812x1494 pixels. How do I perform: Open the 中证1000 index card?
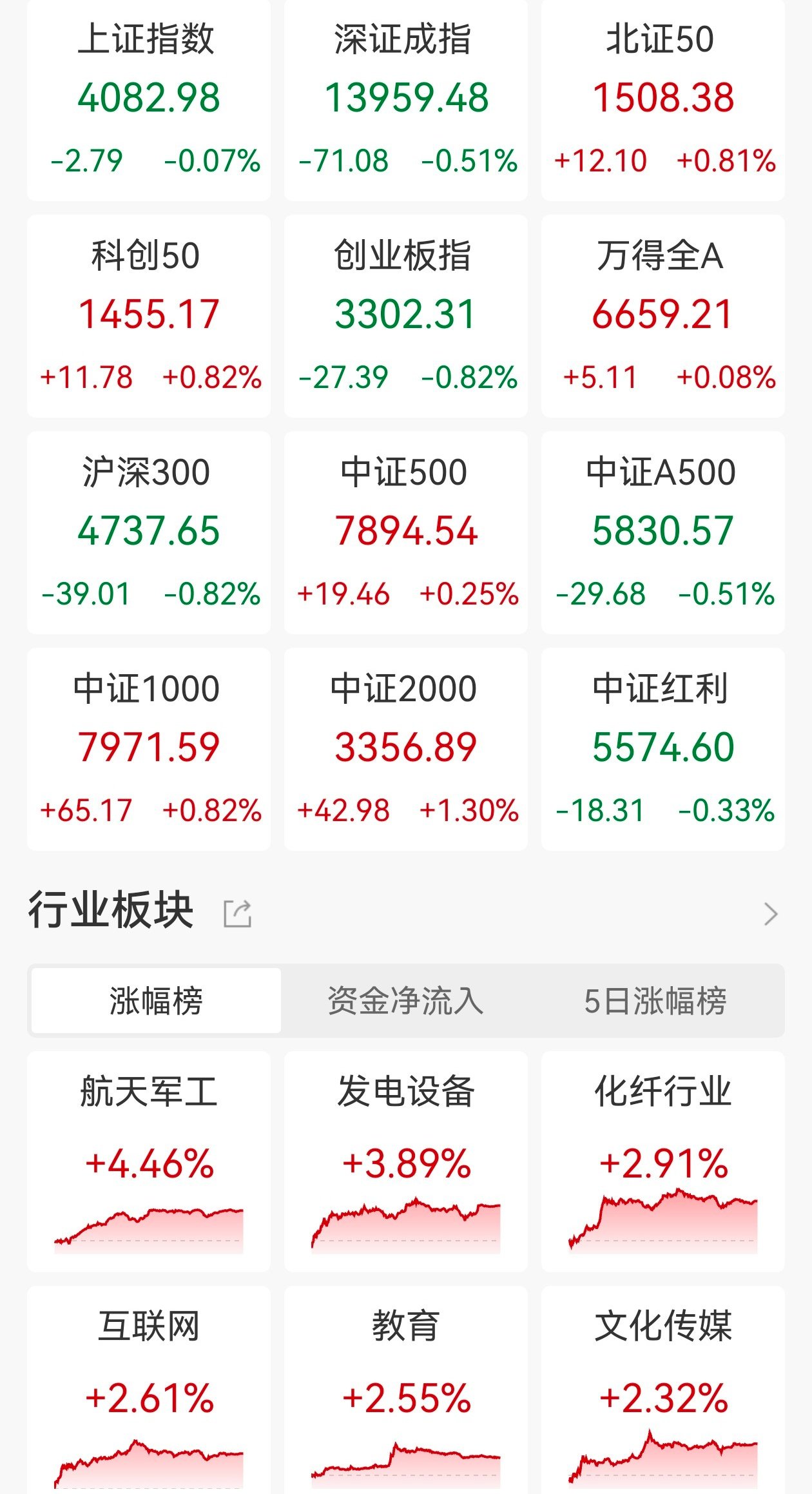click(149, 749)
